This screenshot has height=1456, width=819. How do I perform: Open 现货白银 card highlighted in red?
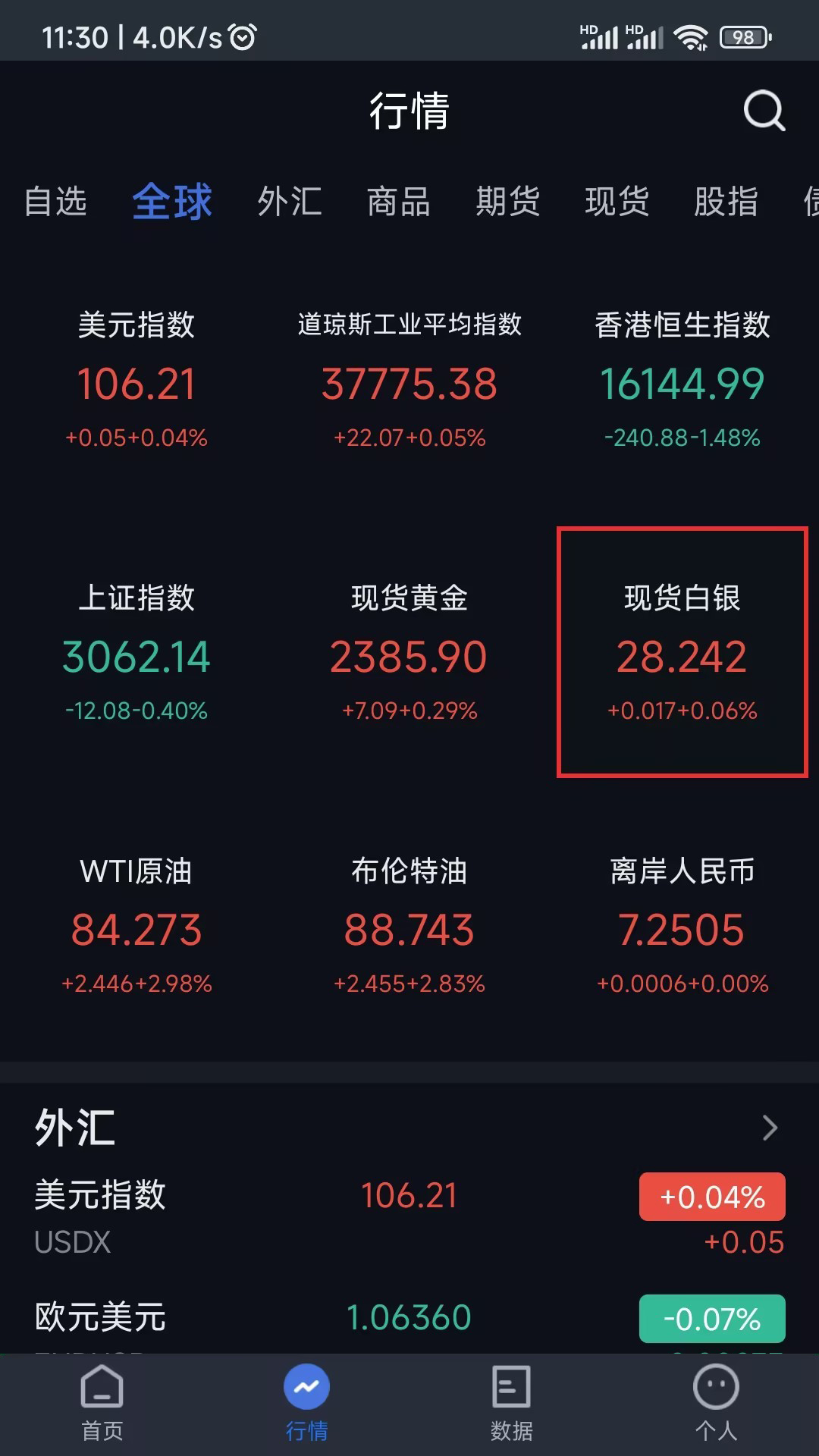[x=680, y=652]
